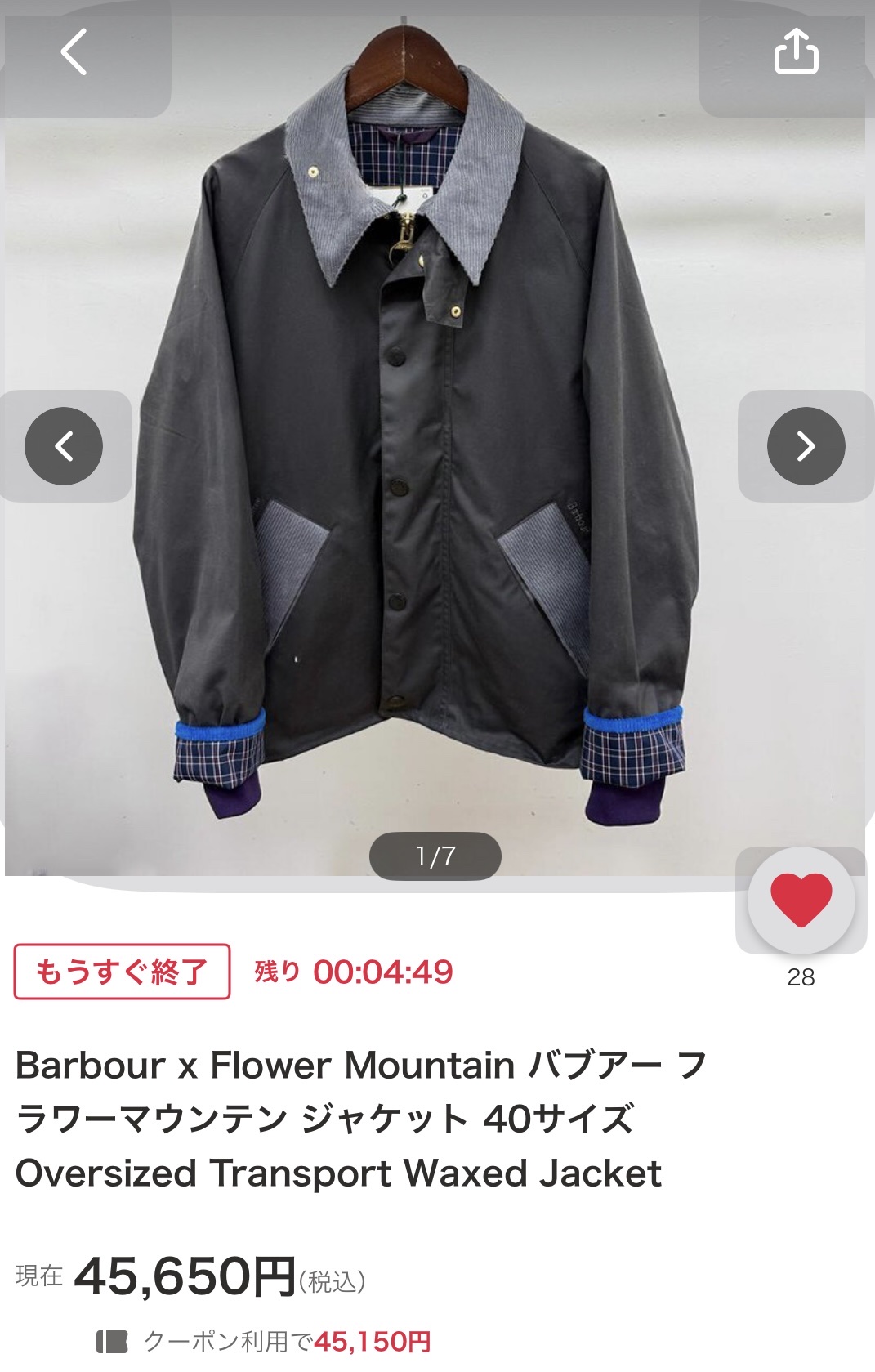Go back using the top-left arrow
The height and width of the screenshot is (1372, 875).
(x=74, y=52)
